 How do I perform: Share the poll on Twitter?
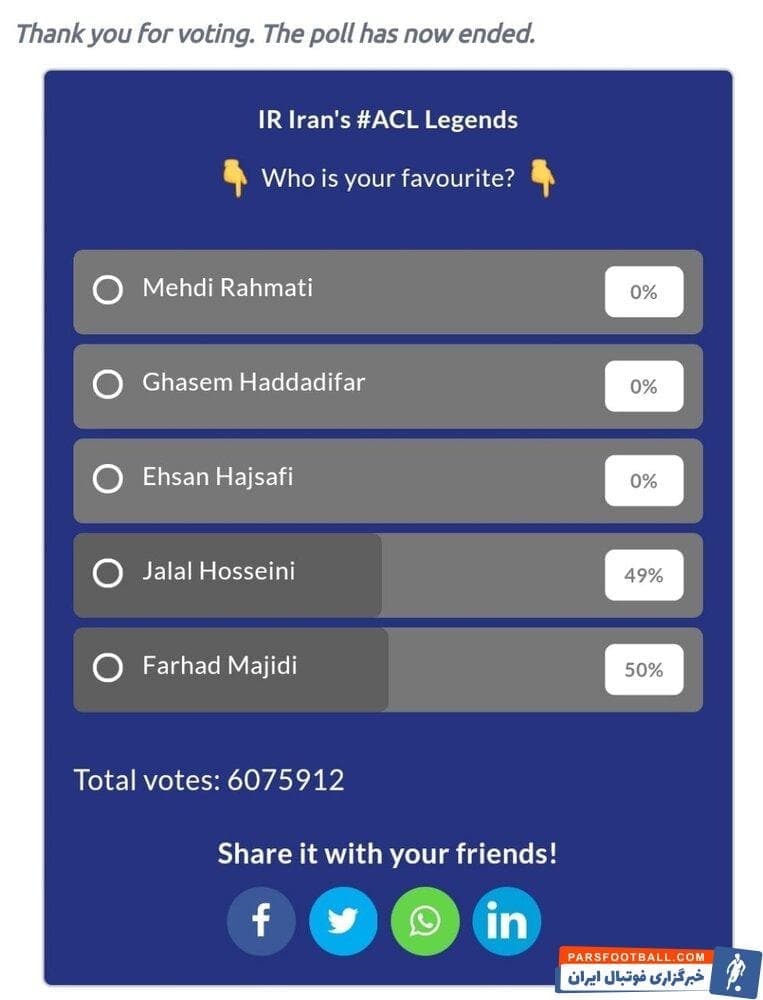[x=343, y=921]
